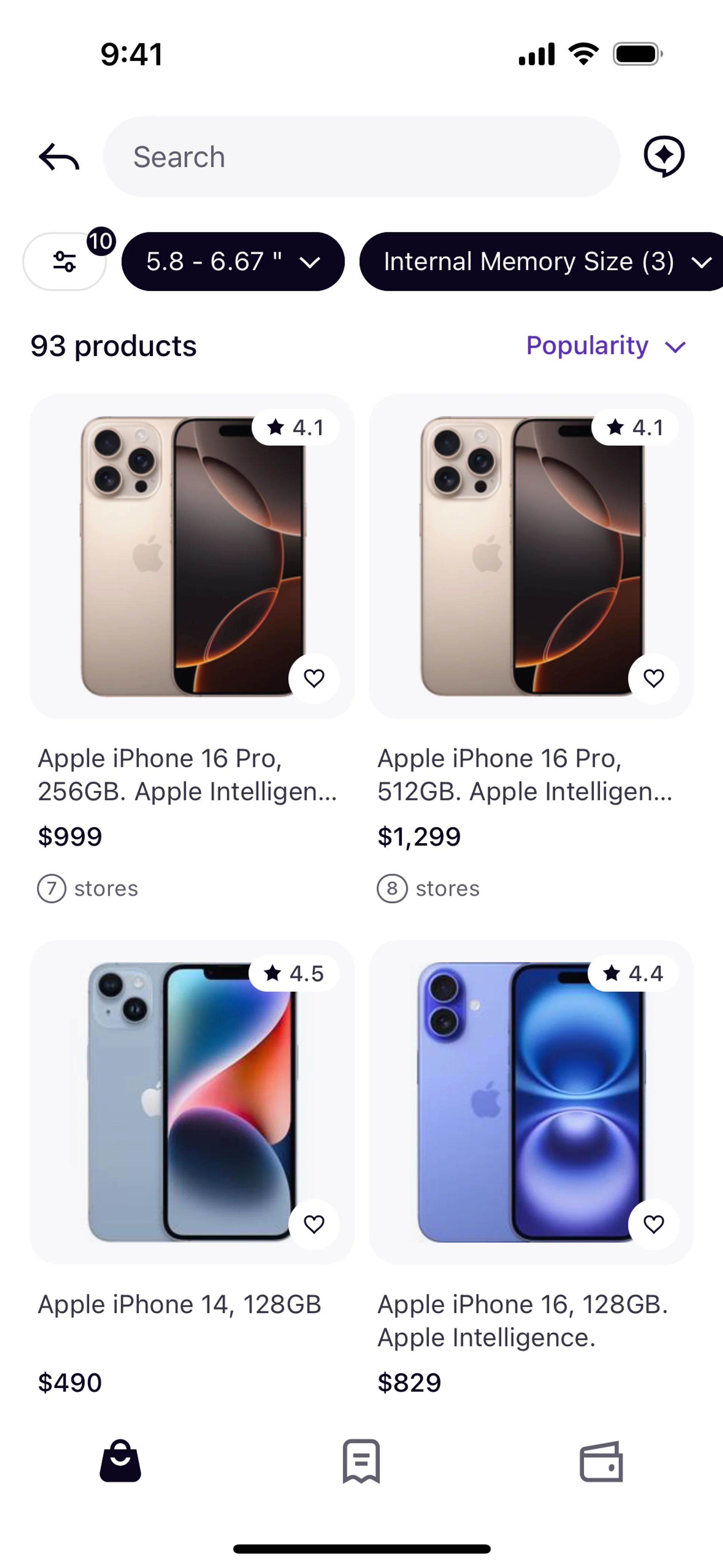Favorite the iPhone 16 Pro 512GB
This screenshot has width=723, height=1568.
tap(654, 678)
